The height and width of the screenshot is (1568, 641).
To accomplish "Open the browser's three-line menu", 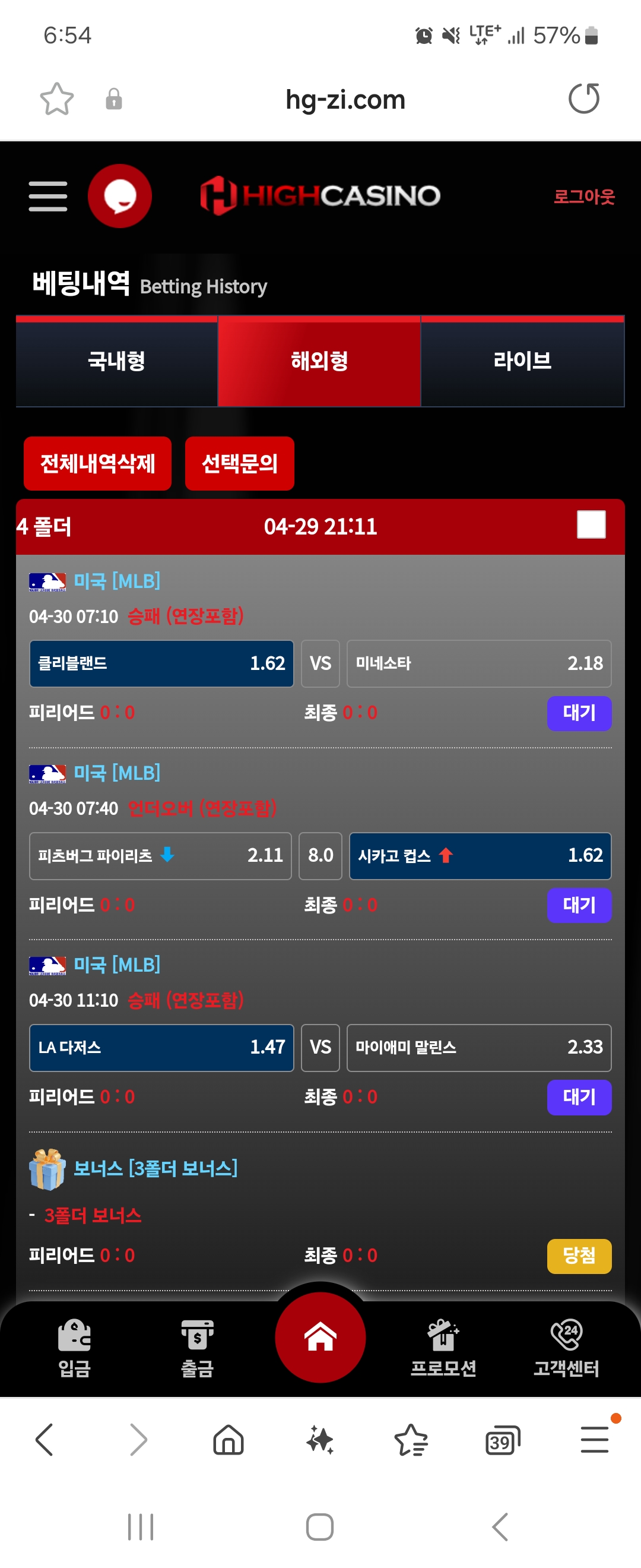I will point(594,1441).
